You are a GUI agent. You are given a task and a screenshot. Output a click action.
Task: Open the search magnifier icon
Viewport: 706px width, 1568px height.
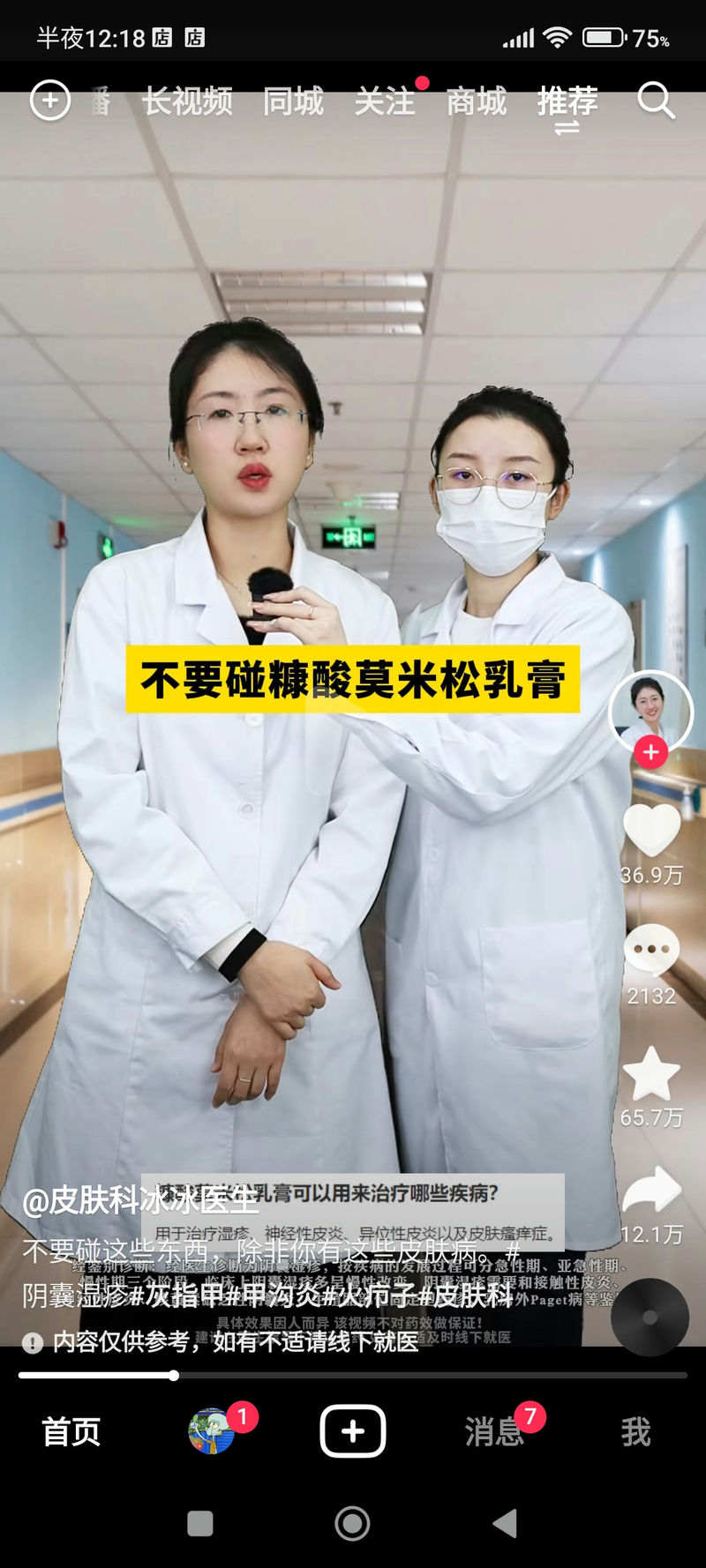[x=657, y=101]
